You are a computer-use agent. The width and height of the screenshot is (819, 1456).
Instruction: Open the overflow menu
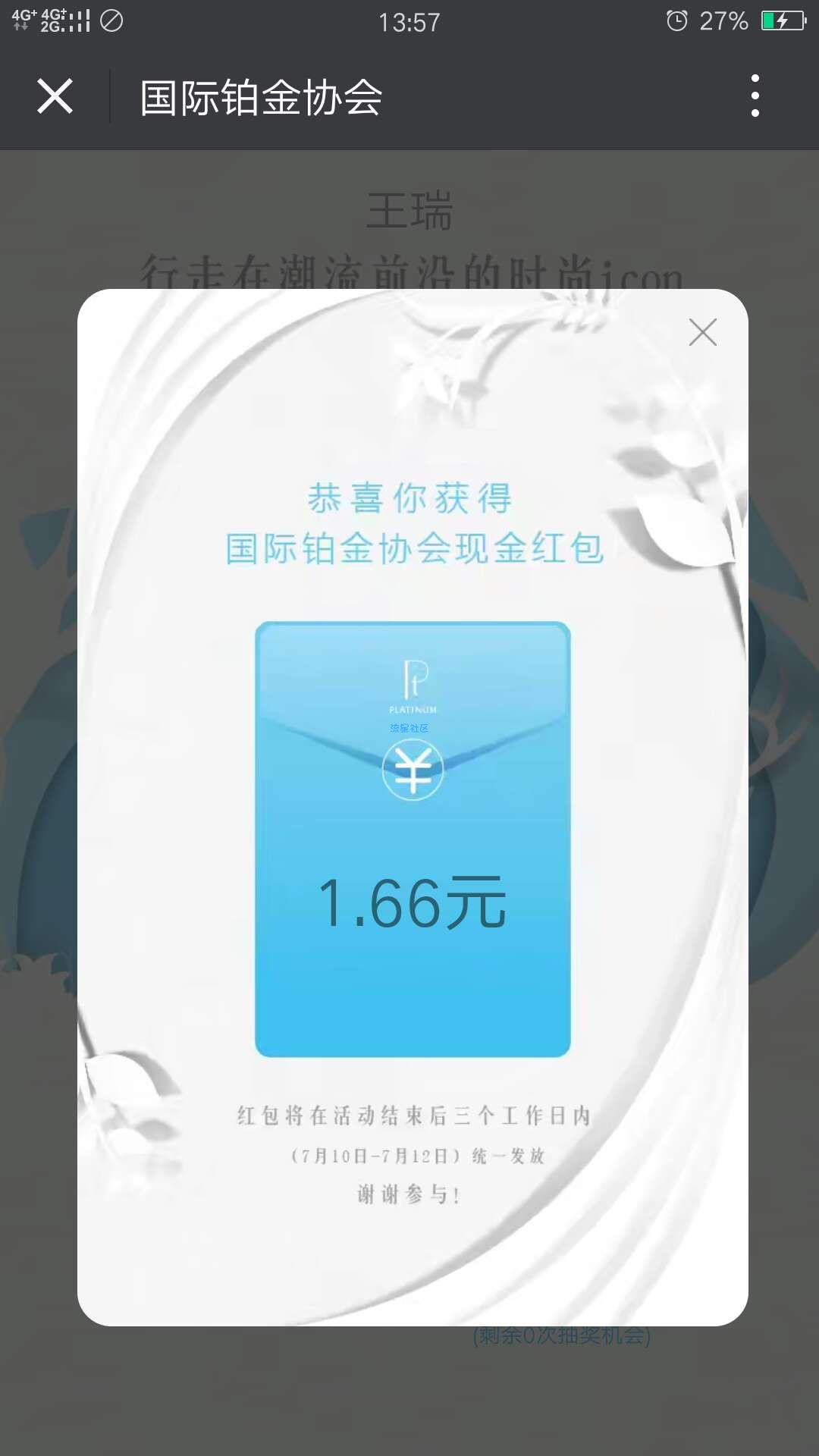pos(755,96)
